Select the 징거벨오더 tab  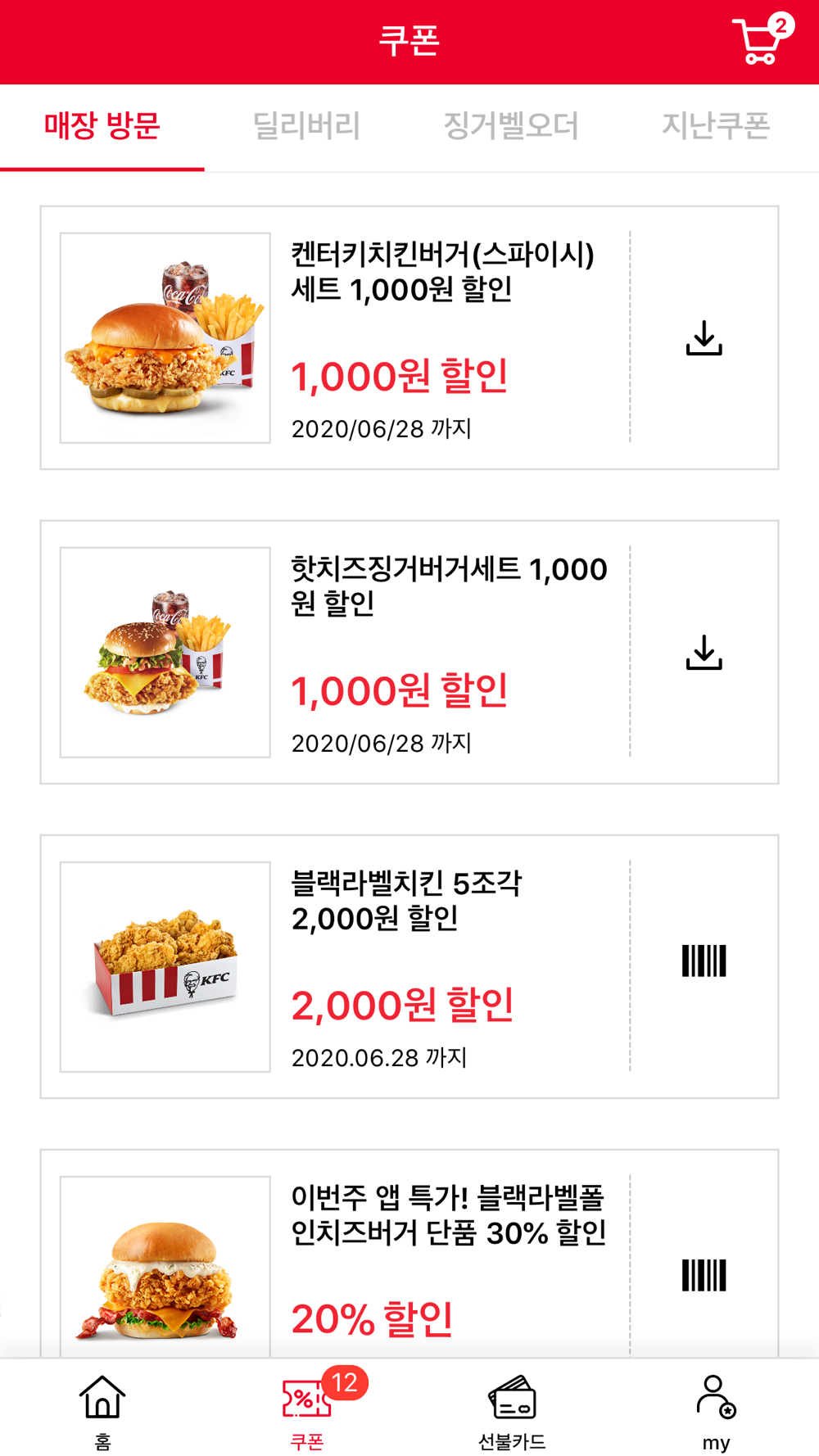pos(511,126)
